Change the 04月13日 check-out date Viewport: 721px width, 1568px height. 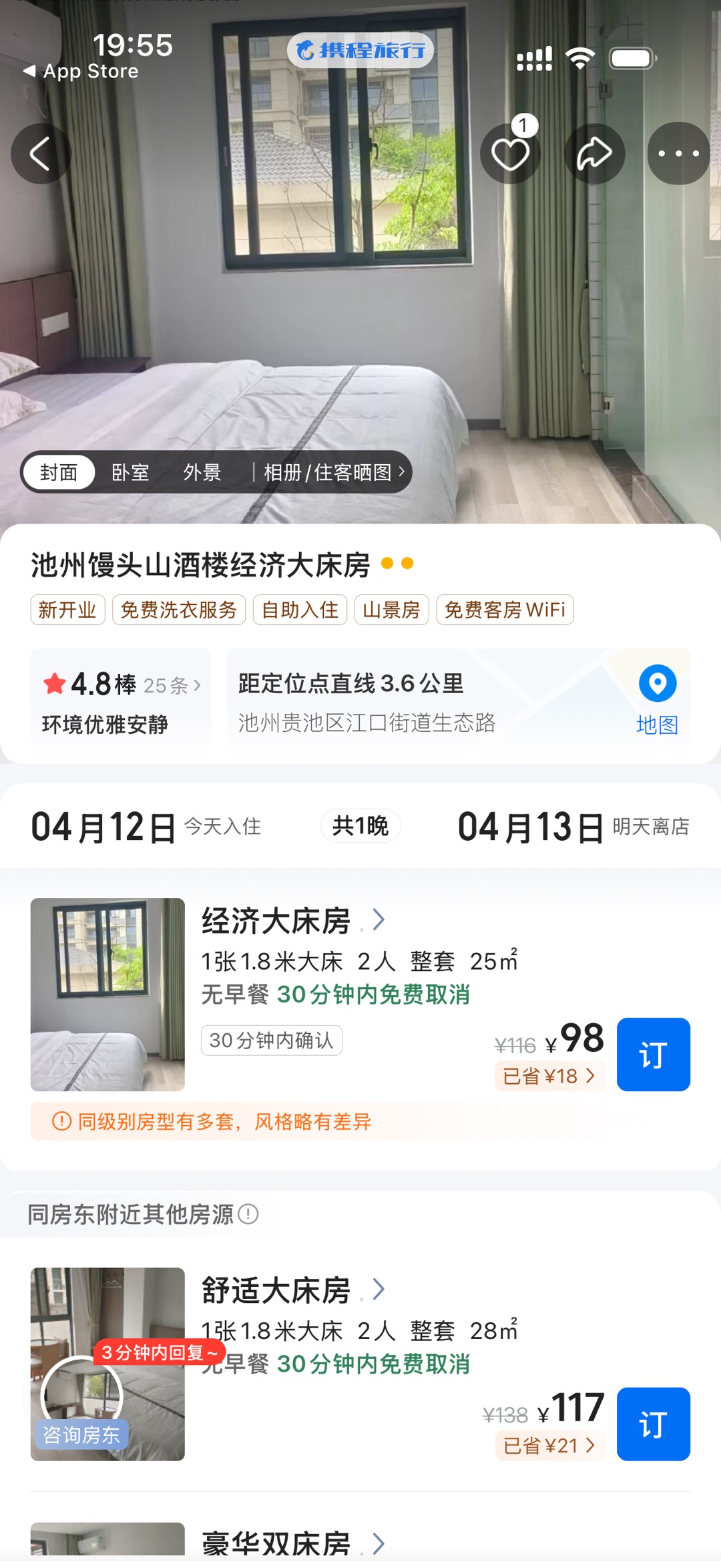click(531, 827)
